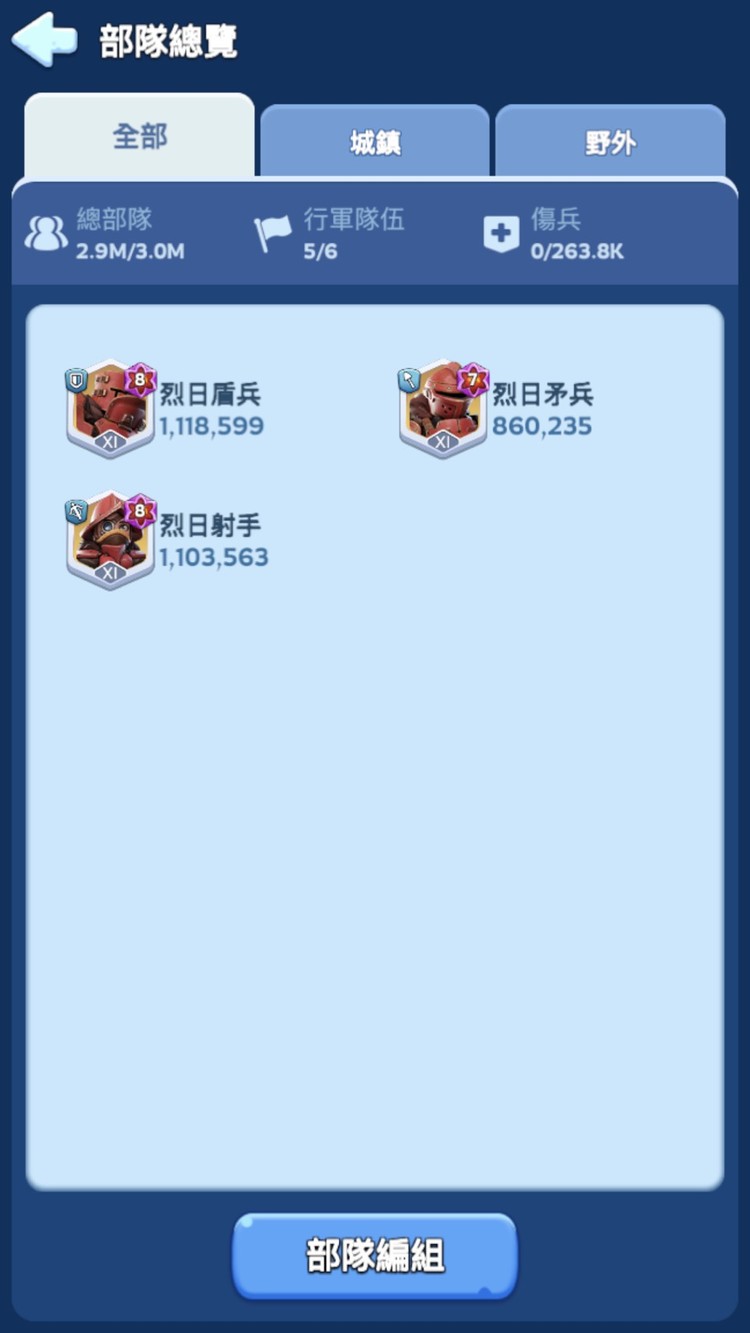This screenshot has width=750, height=1333.
Task: Select the 烈日射手 troop icon
Action: click(x=110, y=539)
